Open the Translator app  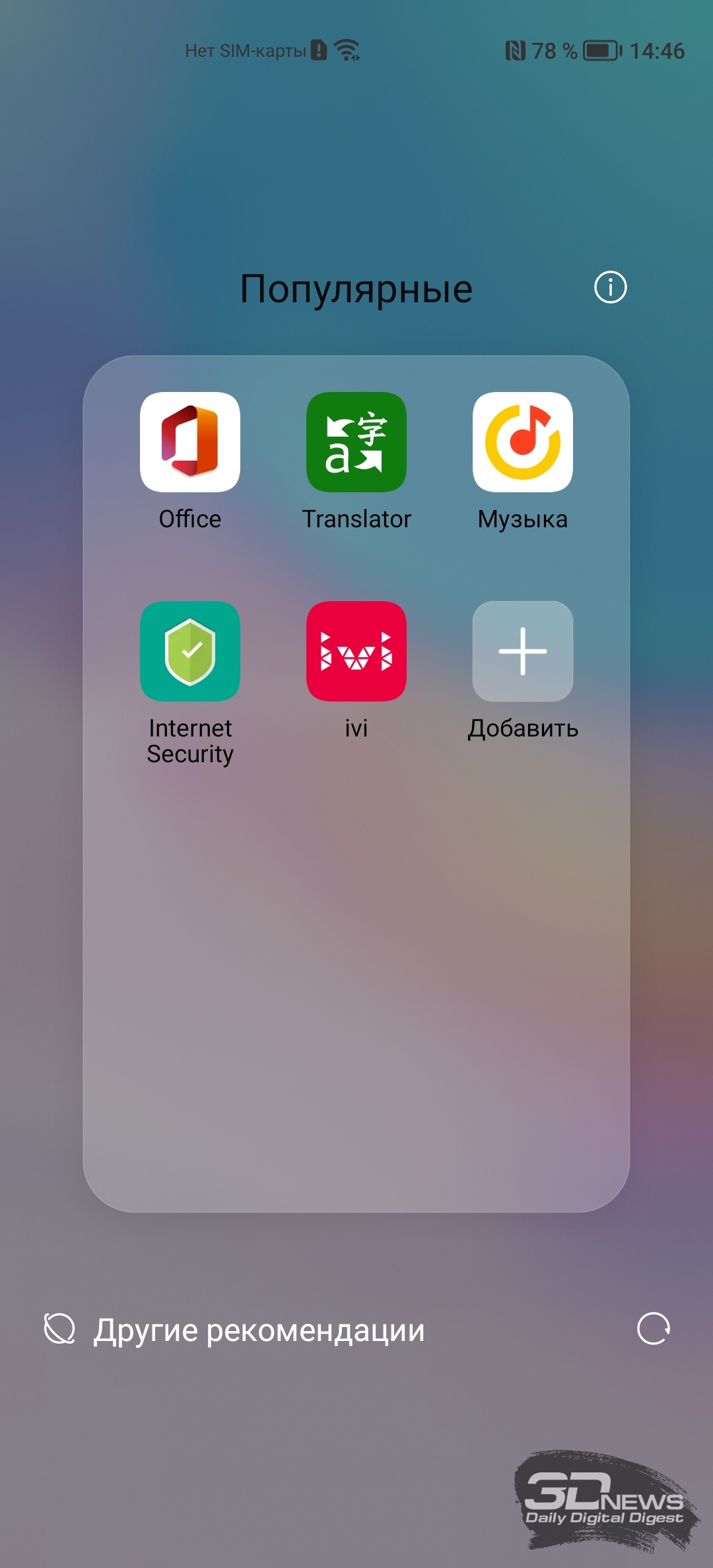coord(356,442)
